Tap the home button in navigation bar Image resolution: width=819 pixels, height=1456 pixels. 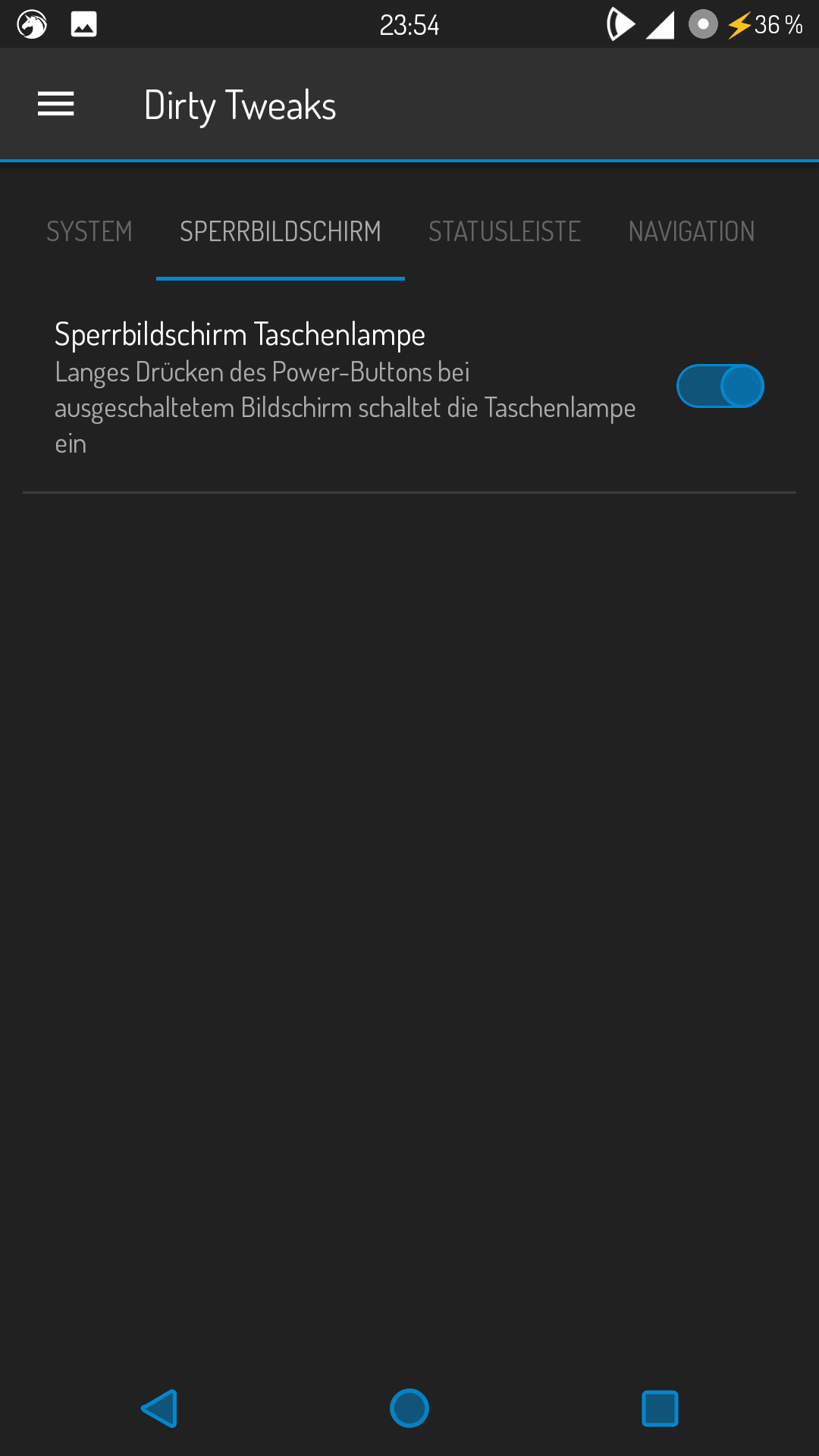point(409,1408)
